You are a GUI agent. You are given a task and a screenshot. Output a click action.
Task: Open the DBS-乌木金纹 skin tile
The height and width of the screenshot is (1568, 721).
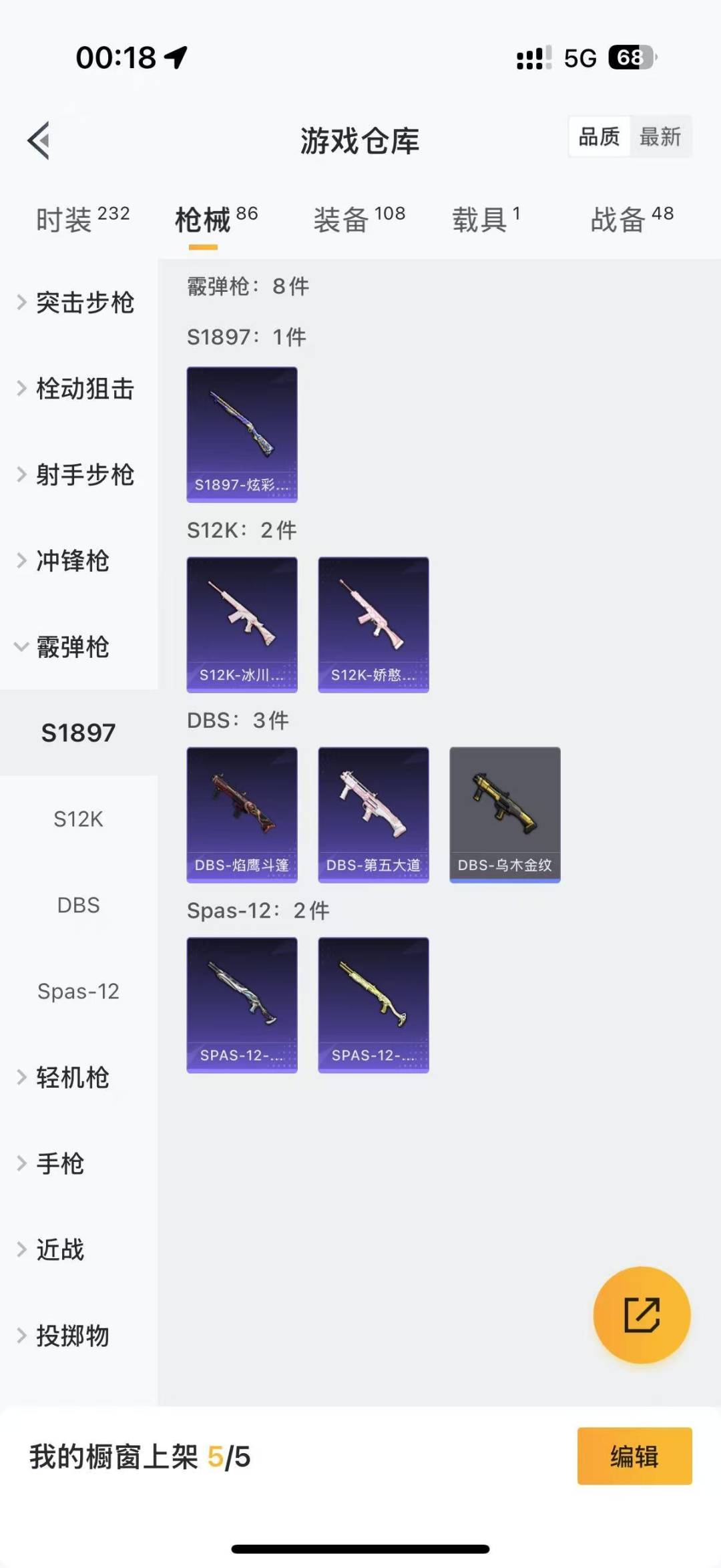[505, 815]
